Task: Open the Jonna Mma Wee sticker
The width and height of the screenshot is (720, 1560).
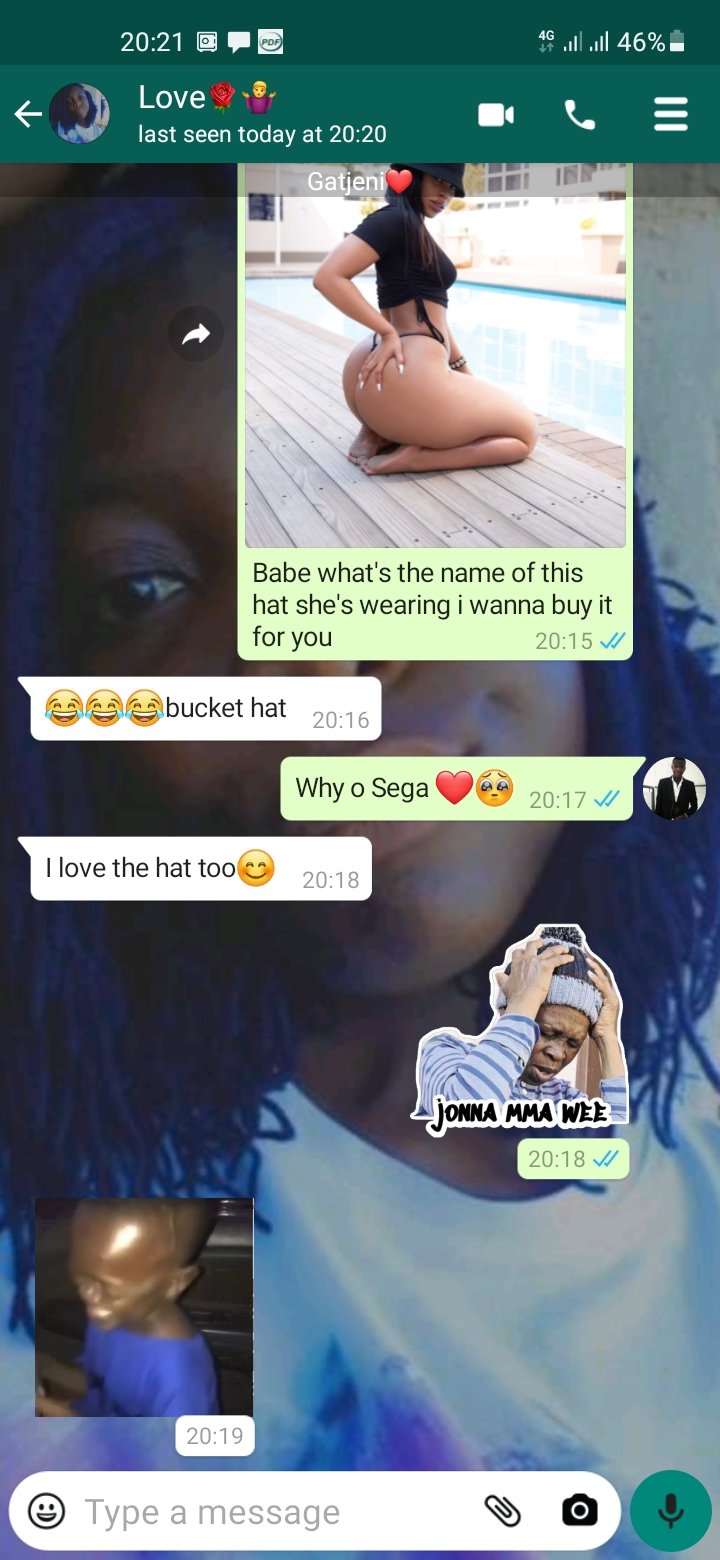Action: 522,1030
